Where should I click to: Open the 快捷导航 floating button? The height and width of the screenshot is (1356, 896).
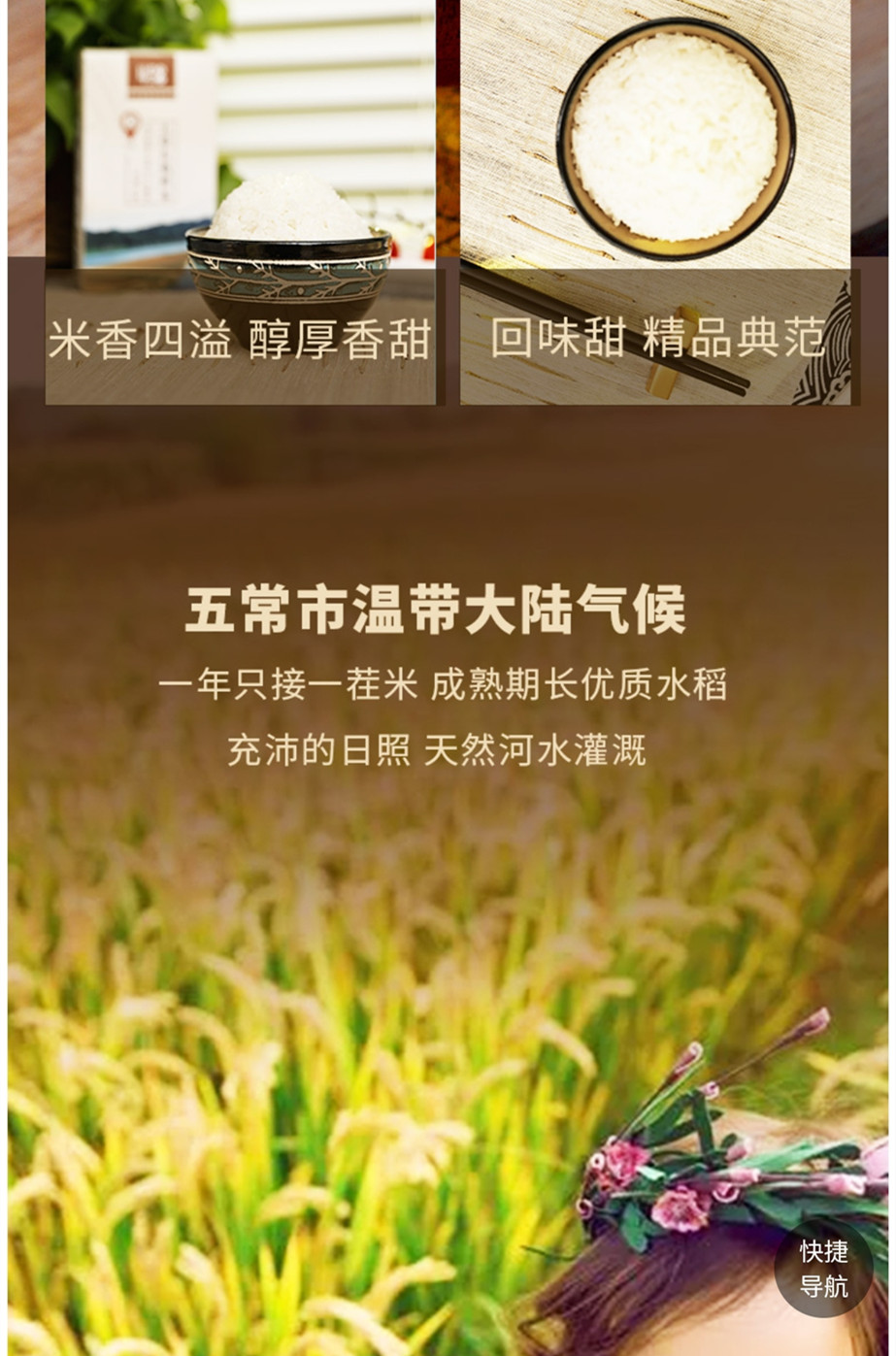click(x=823, y=1268)
